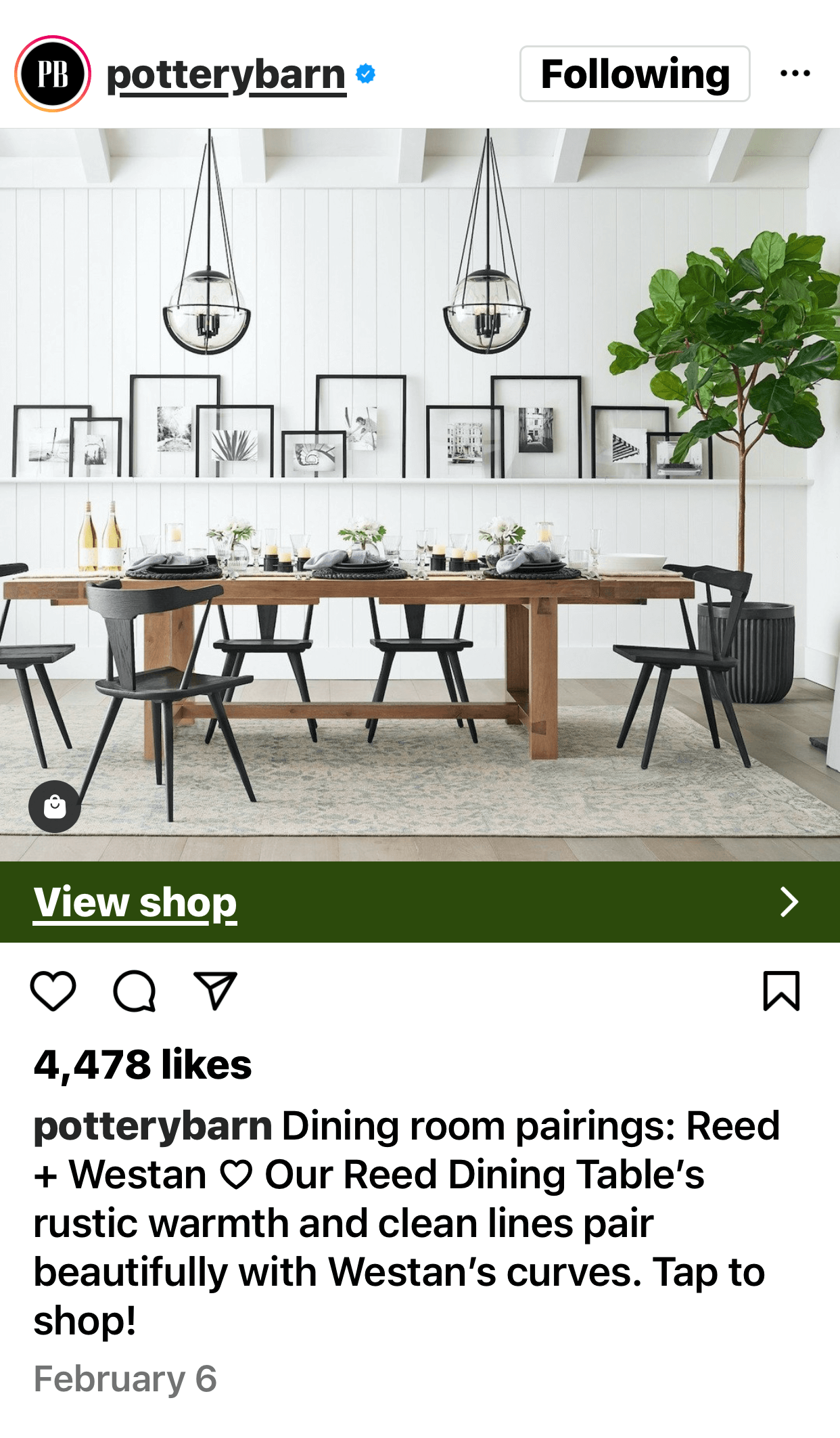Open View shop banner

point(419,902)
